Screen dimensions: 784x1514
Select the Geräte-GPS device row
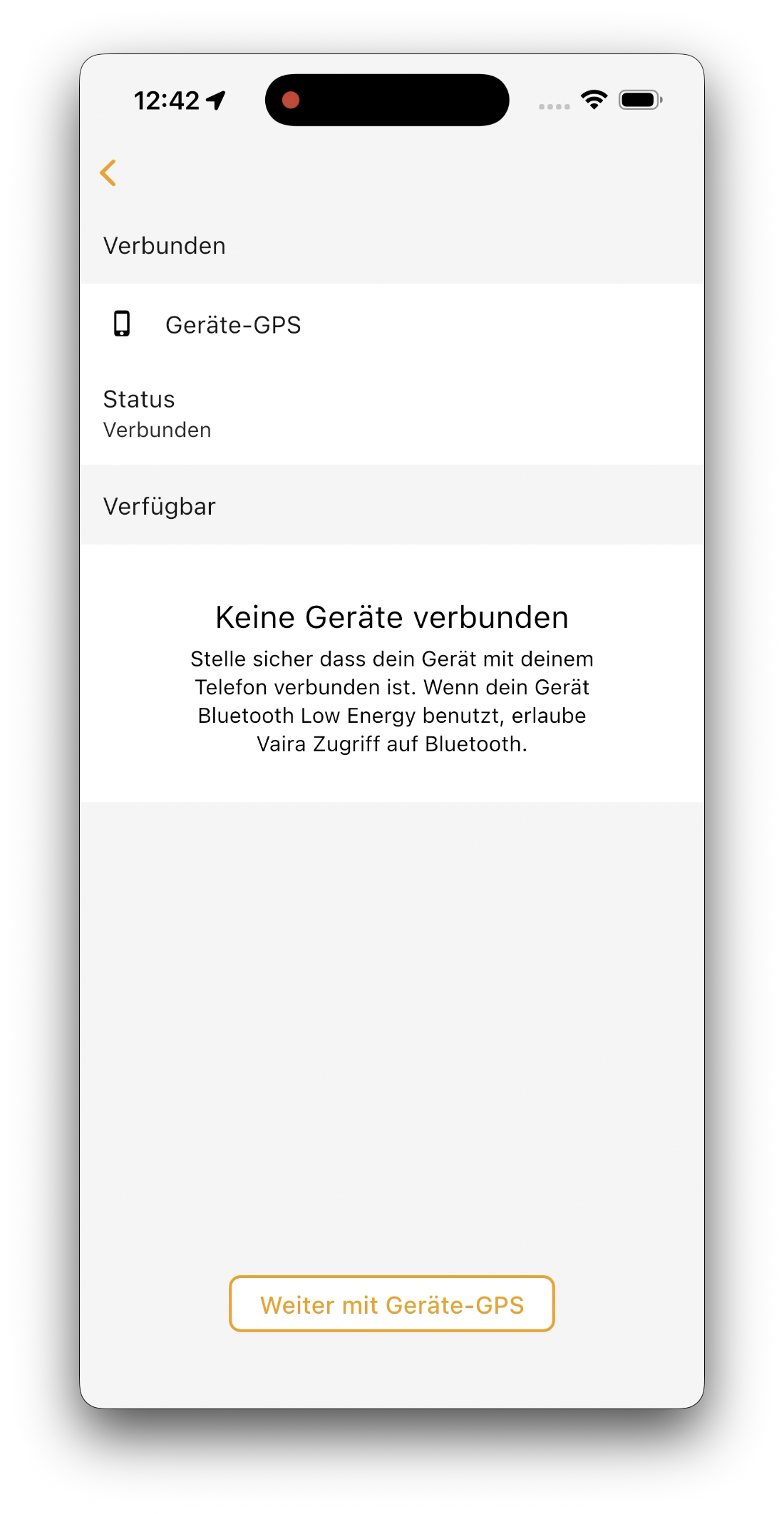(233, 325)
